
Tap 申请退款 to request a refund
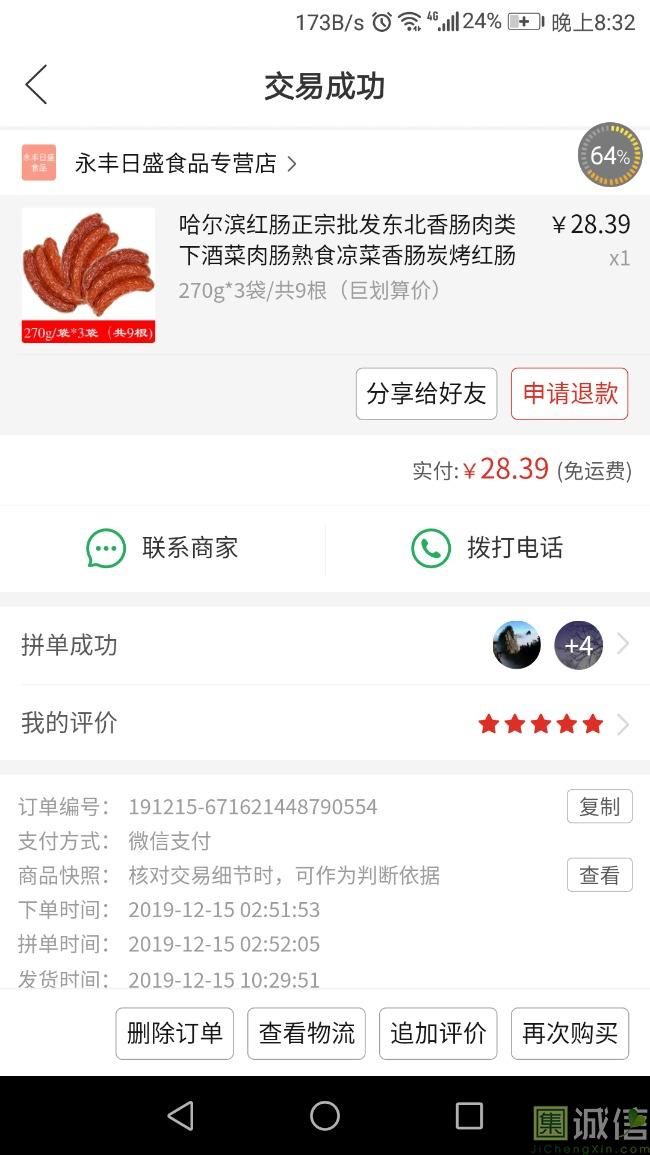(569, 393)
